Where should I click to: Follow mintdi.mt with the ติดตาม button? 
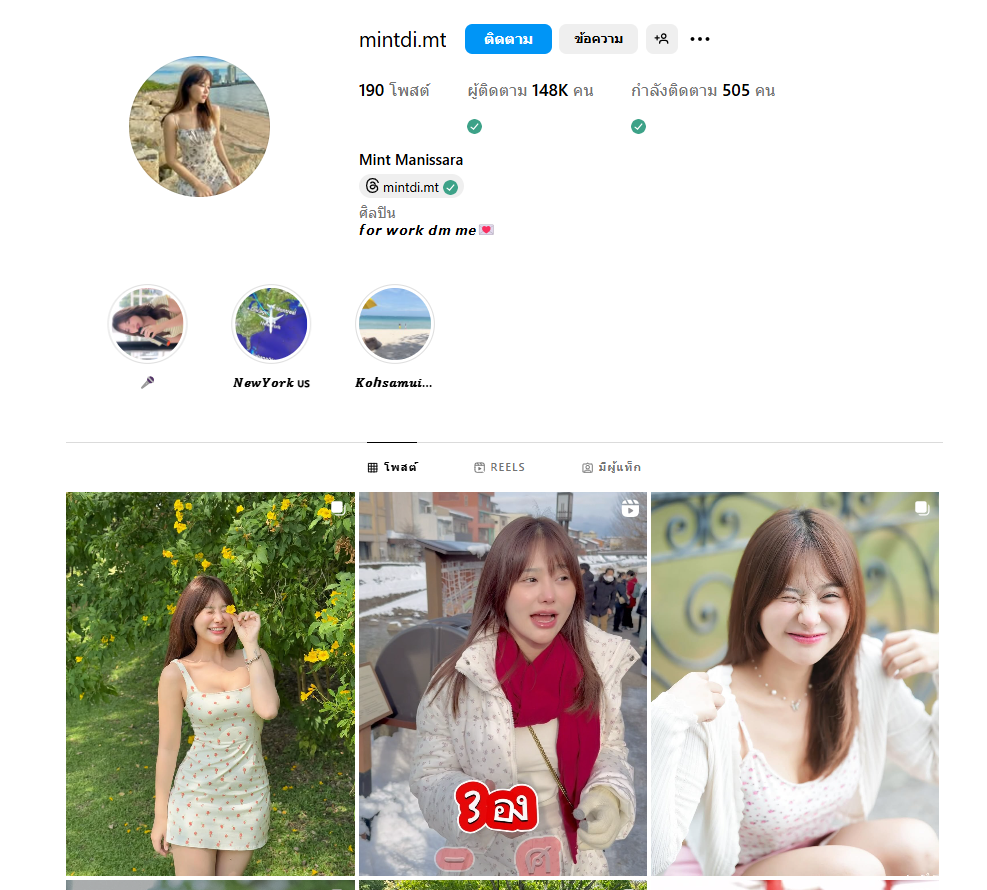[508, 39]
